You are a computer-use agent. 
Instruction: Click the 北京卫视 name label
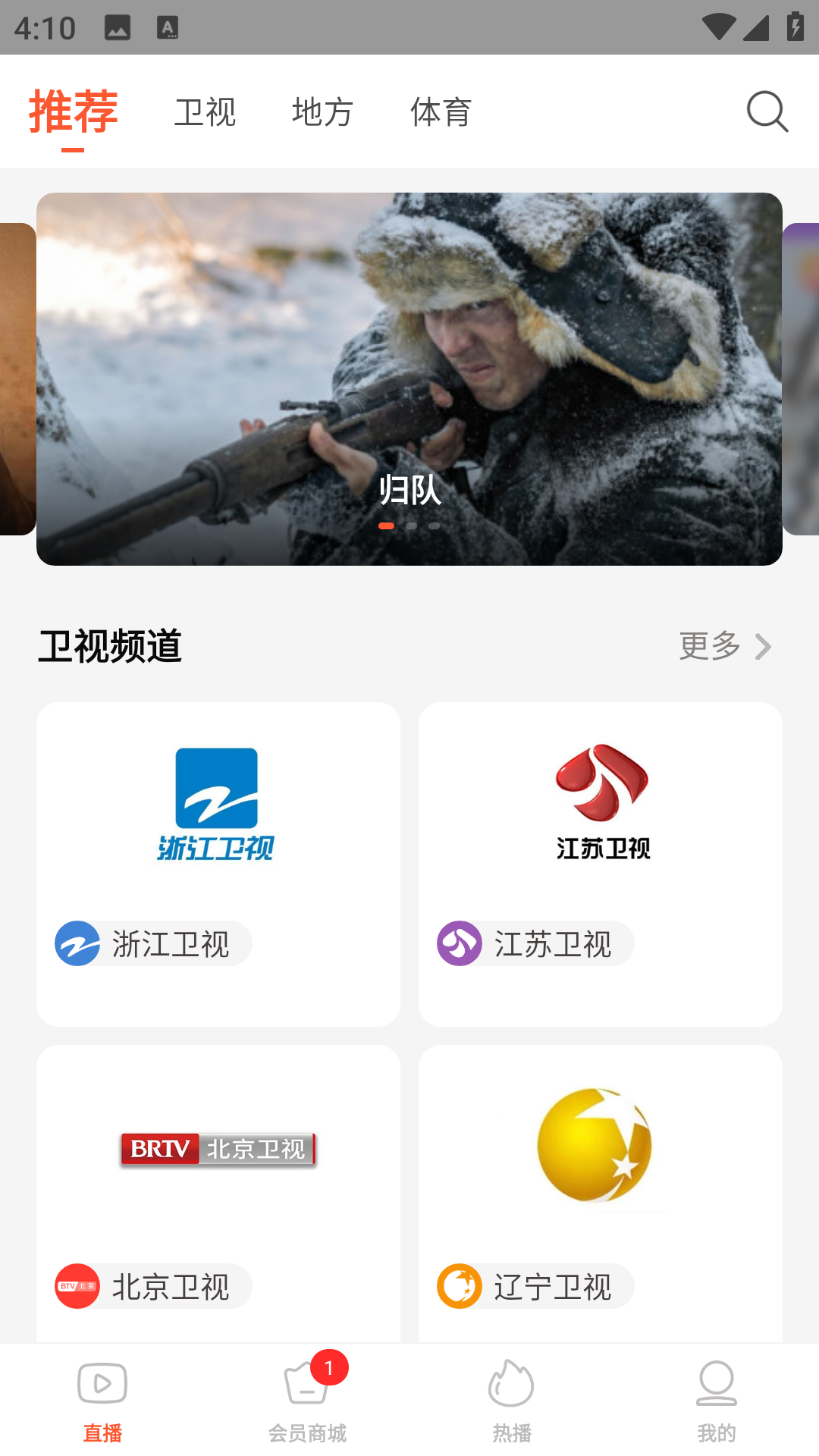[171, 1286]
